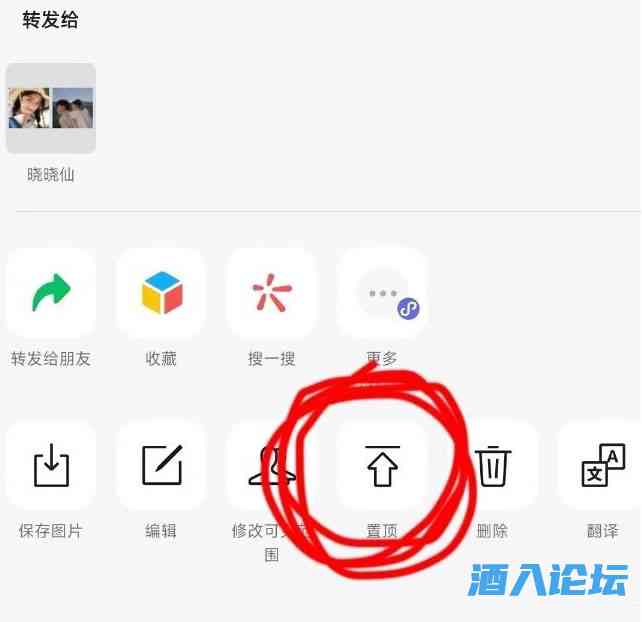Pin this post with 置顶

pyautogui.click(x=382, y=465)
